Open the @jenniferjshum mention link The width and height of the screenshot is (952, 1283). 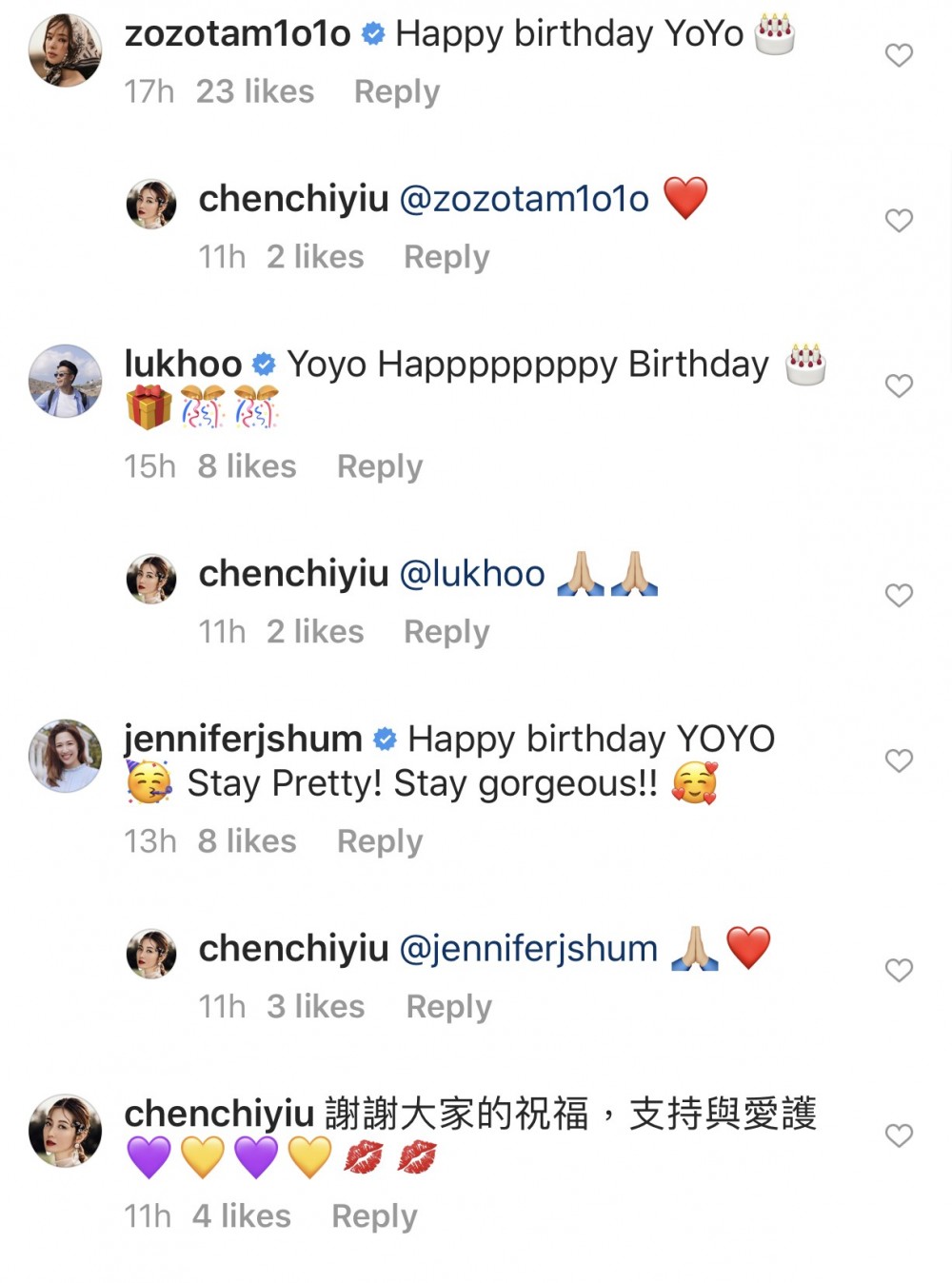point(526,947)
